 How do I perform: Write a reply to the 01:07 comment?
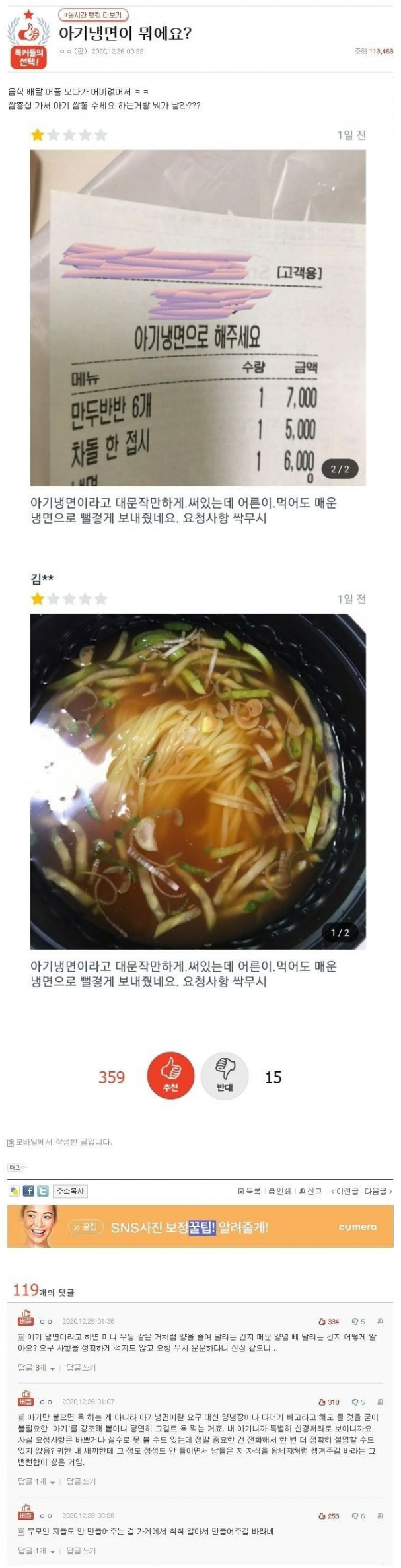click(81, 1481)
